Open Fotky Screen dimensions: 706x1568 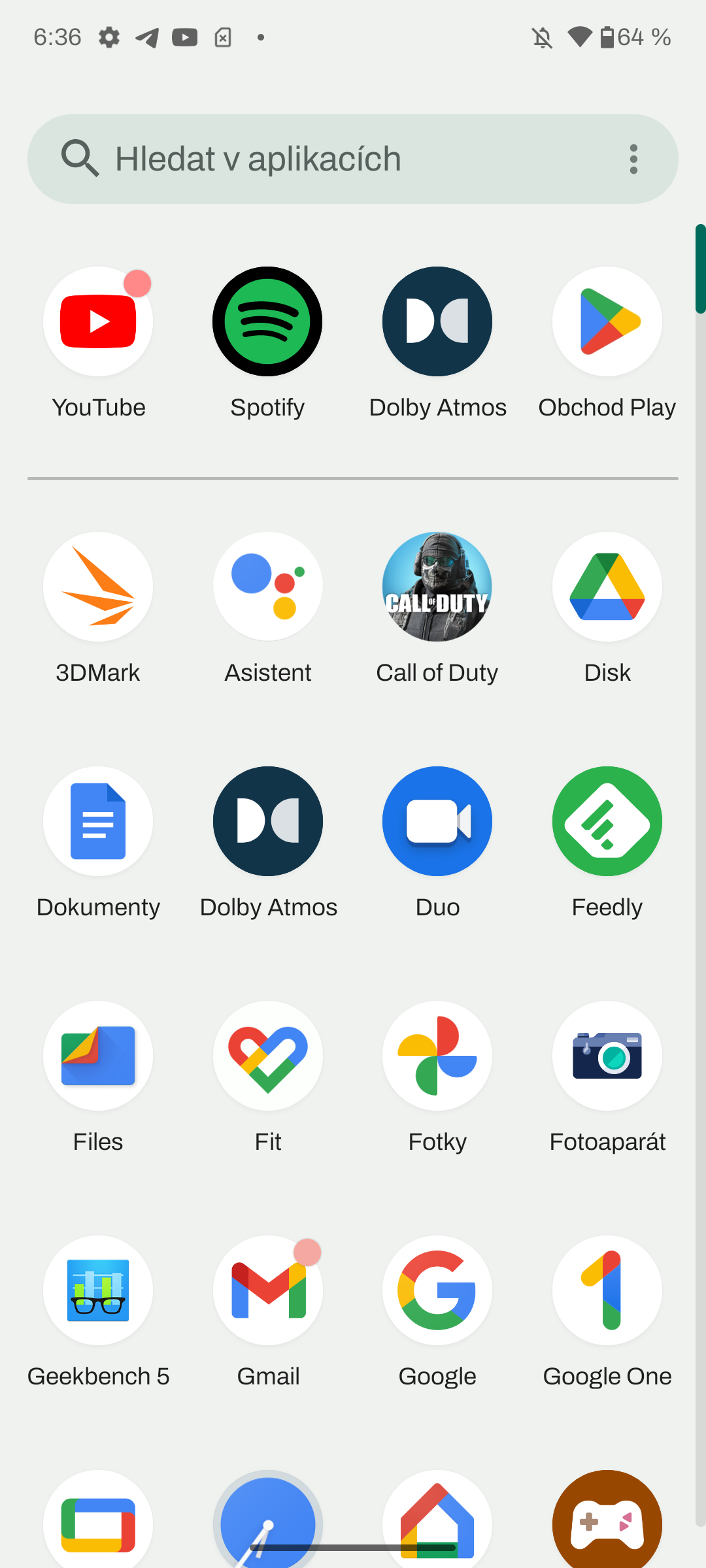click(x=437, y=1056)
